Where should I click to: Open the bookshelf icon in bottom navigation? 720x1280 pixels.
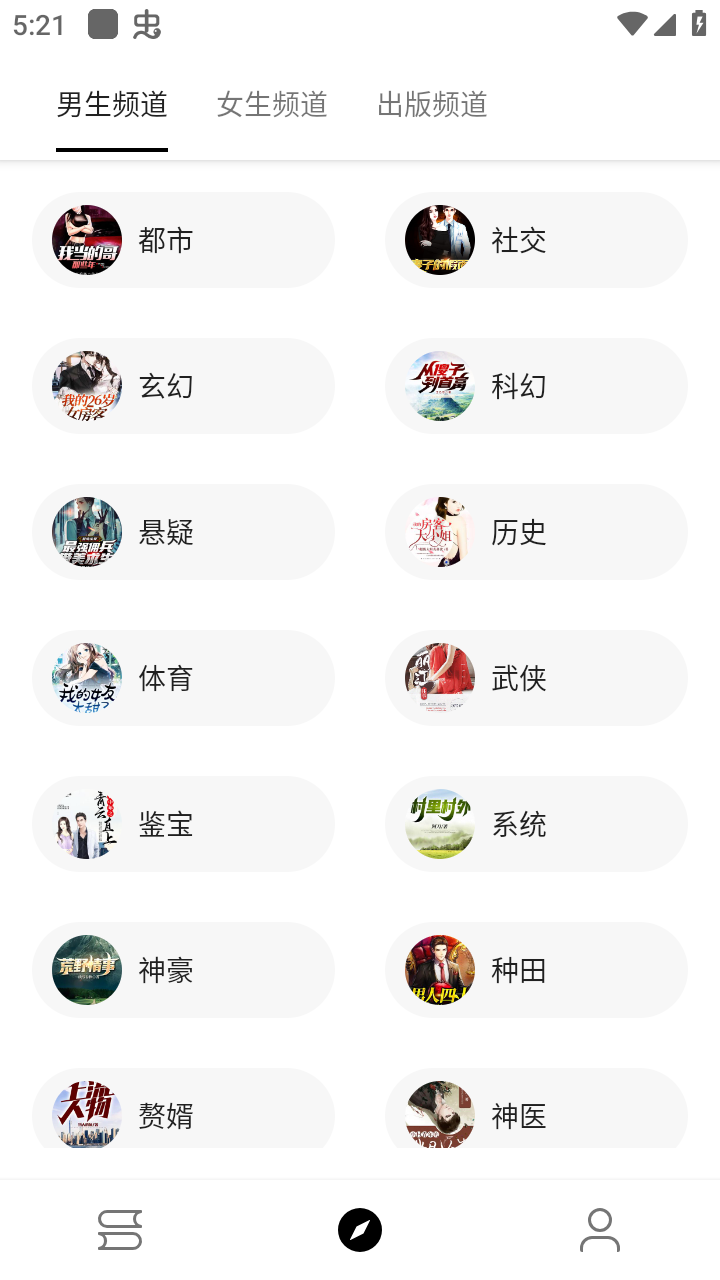(x=121, y=1229)
